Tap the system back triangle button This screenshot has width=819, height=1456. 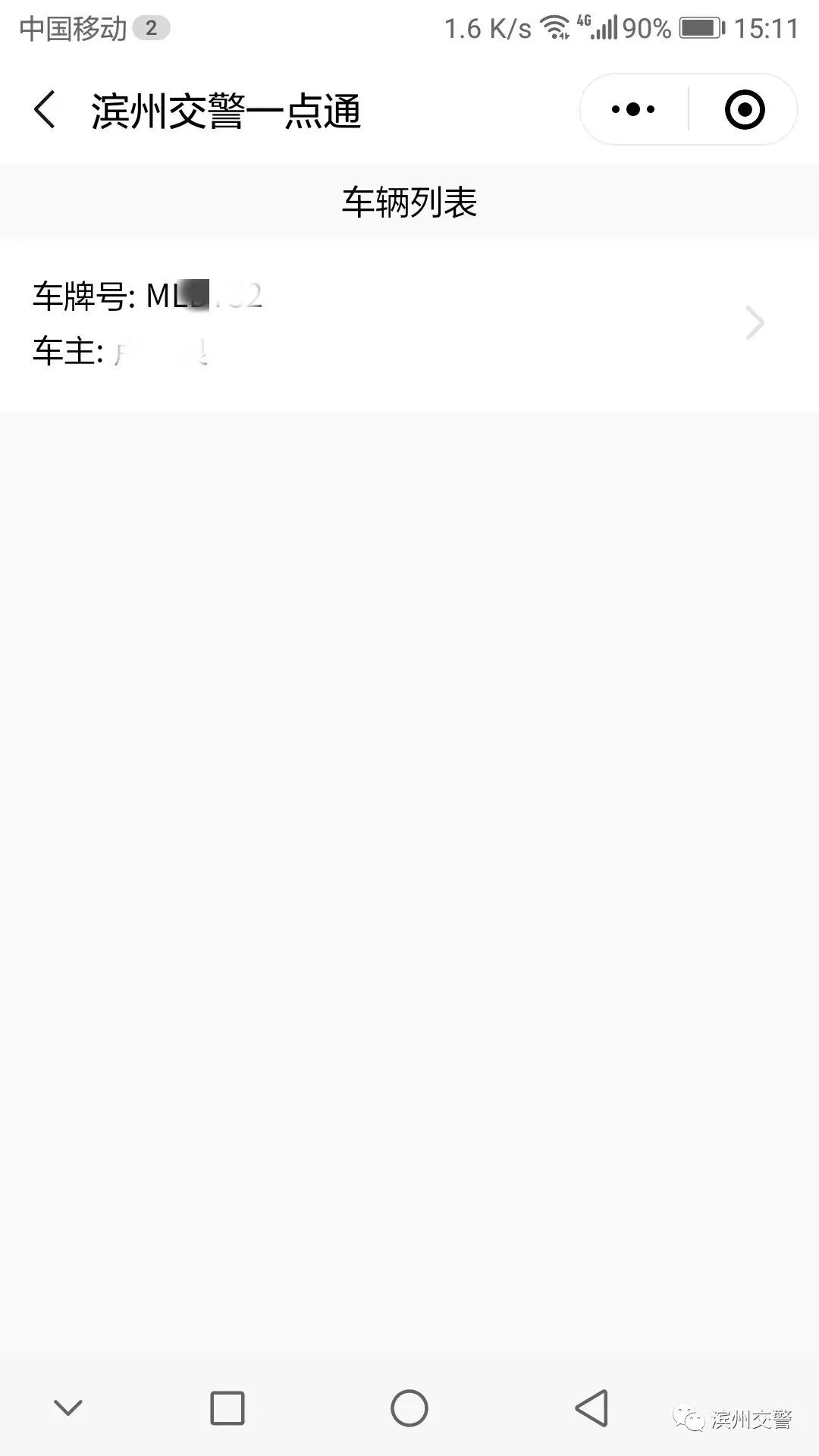click(591, 1408)
